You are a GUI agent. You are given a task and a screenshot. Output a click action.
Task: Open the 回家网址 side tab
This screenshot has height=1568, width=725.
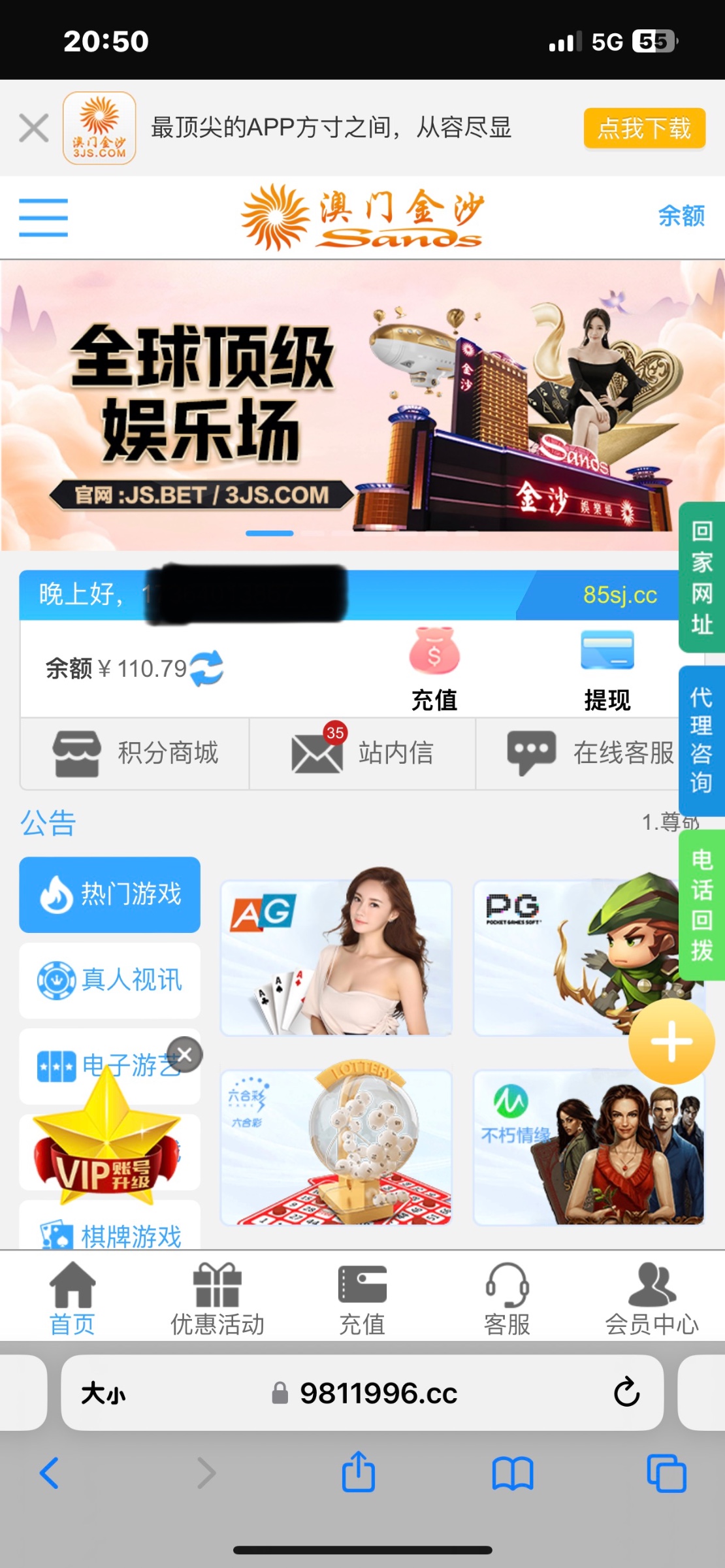click(702, 578)
